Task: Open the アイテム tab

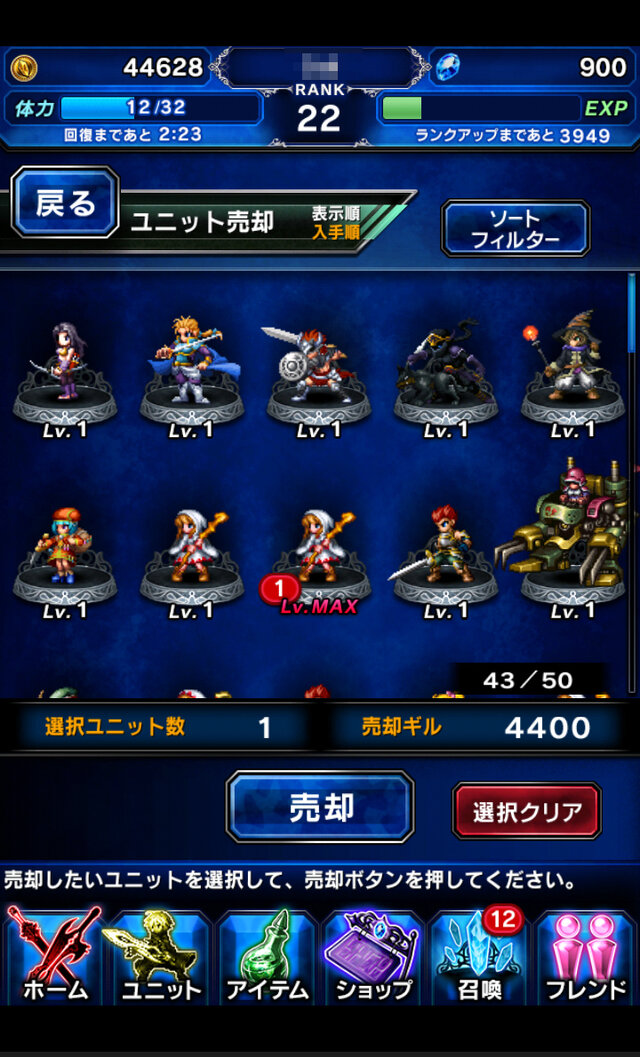Action: point(267,955)
